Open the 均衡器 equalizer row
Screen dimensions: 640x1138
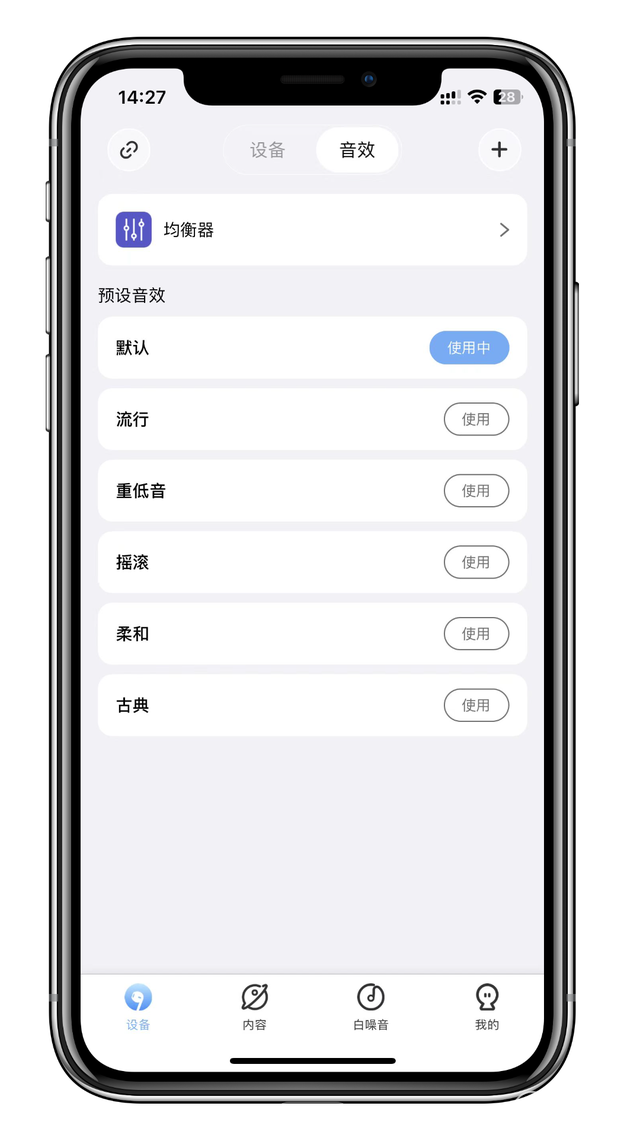click(x=312, y=230)
